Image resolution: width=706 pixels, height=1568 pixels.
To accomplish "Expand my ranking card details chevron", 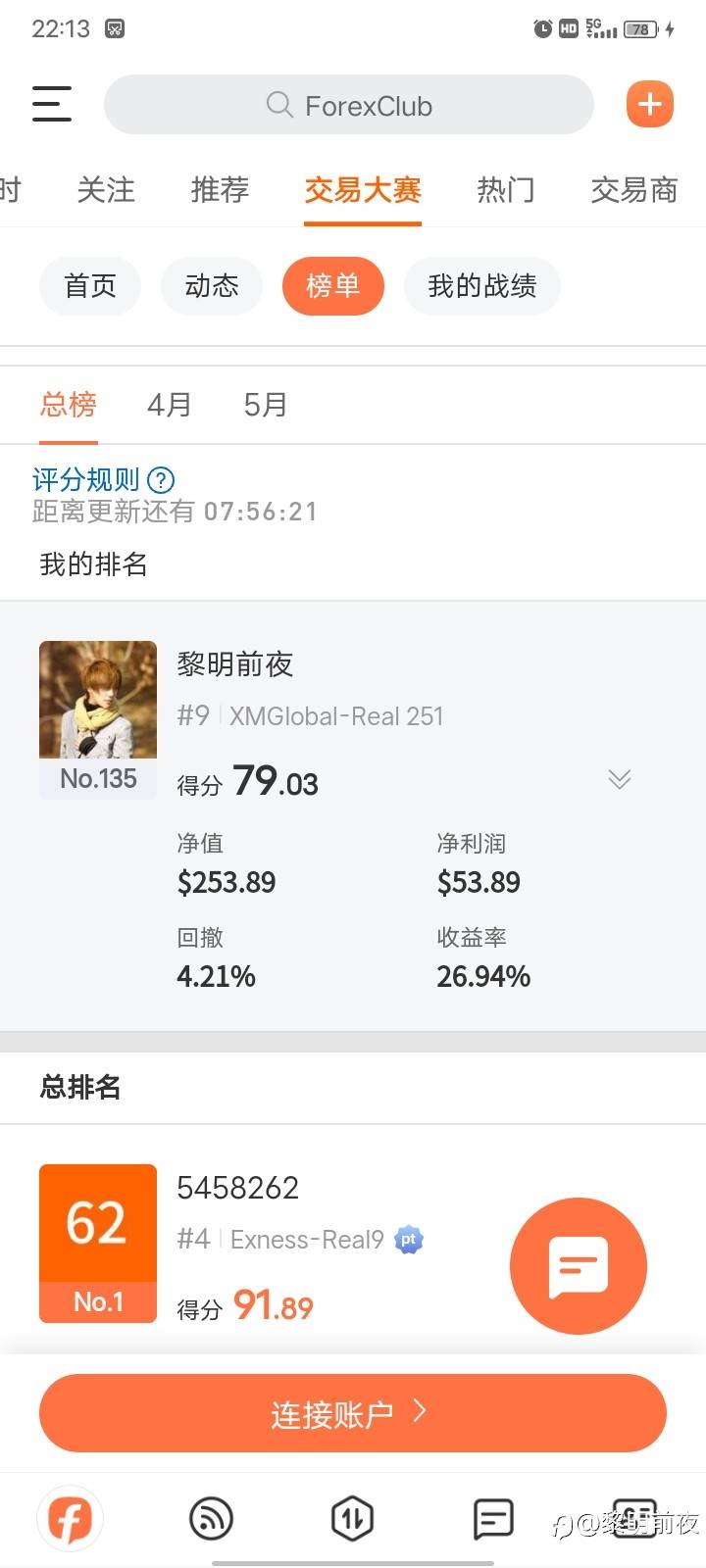I will [x=619, y=779].
